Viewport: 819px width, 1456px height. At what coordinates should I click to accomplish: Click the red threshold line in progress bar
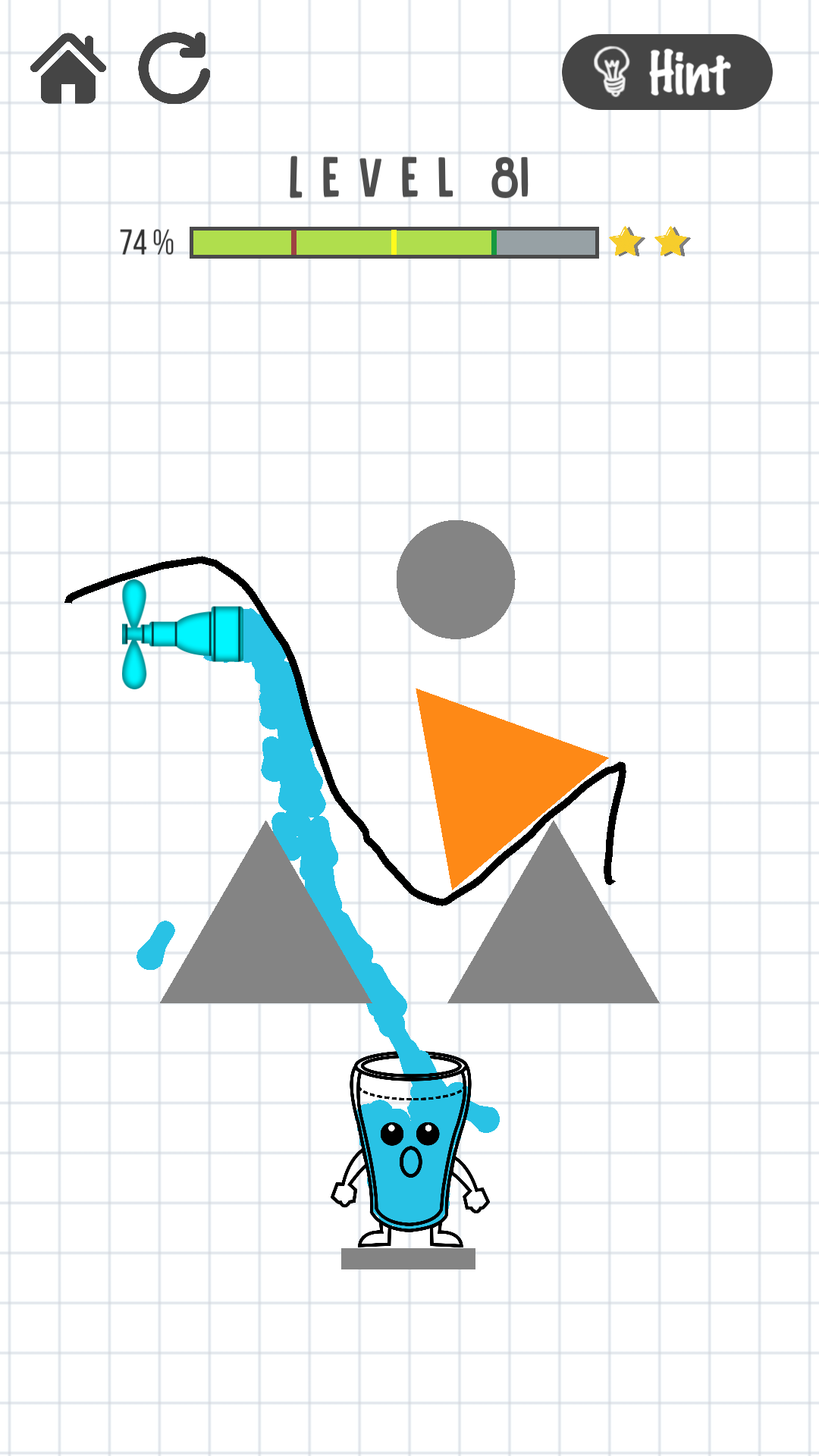(294, 240)
